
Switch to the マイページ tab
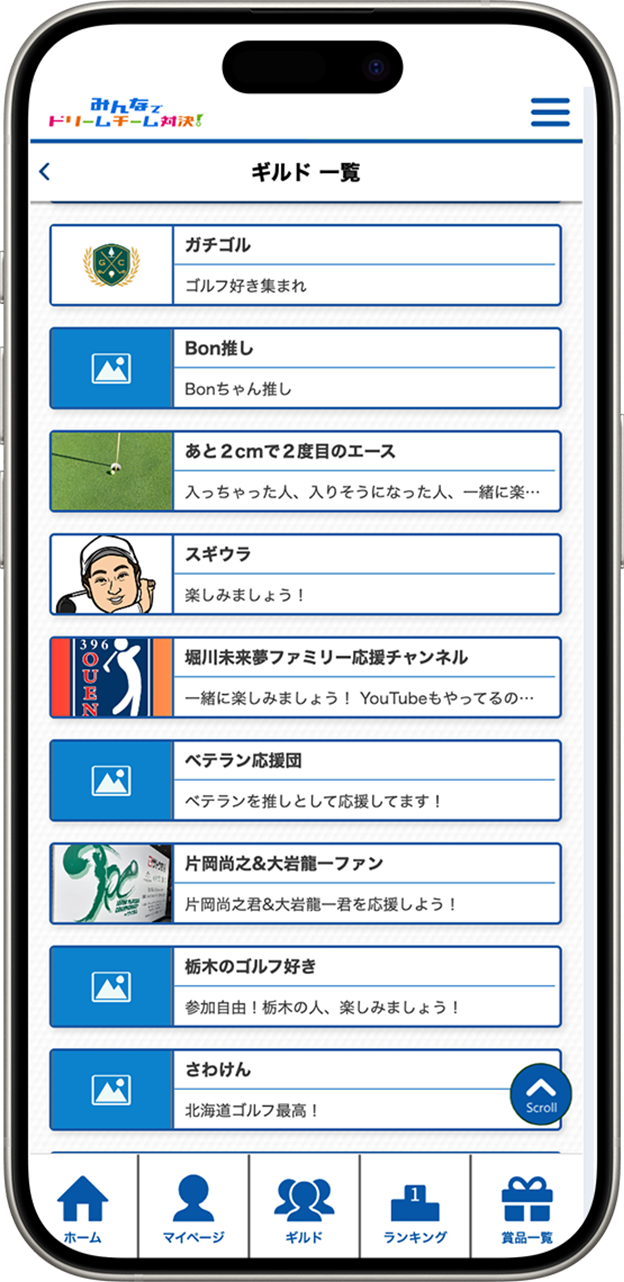pyautogui.click(x=193, y=1207)
